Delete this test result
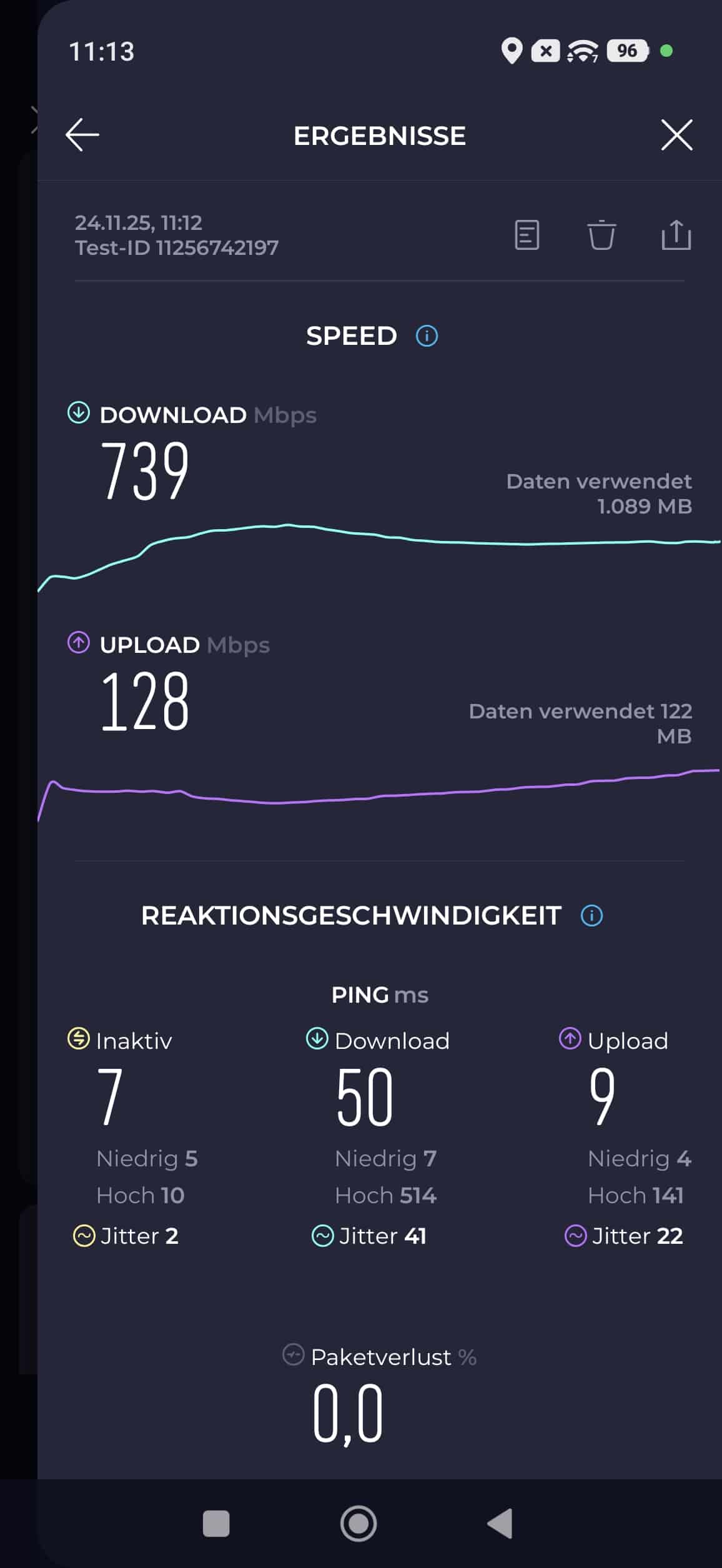 pyautogui.click(x=601, y=236)
